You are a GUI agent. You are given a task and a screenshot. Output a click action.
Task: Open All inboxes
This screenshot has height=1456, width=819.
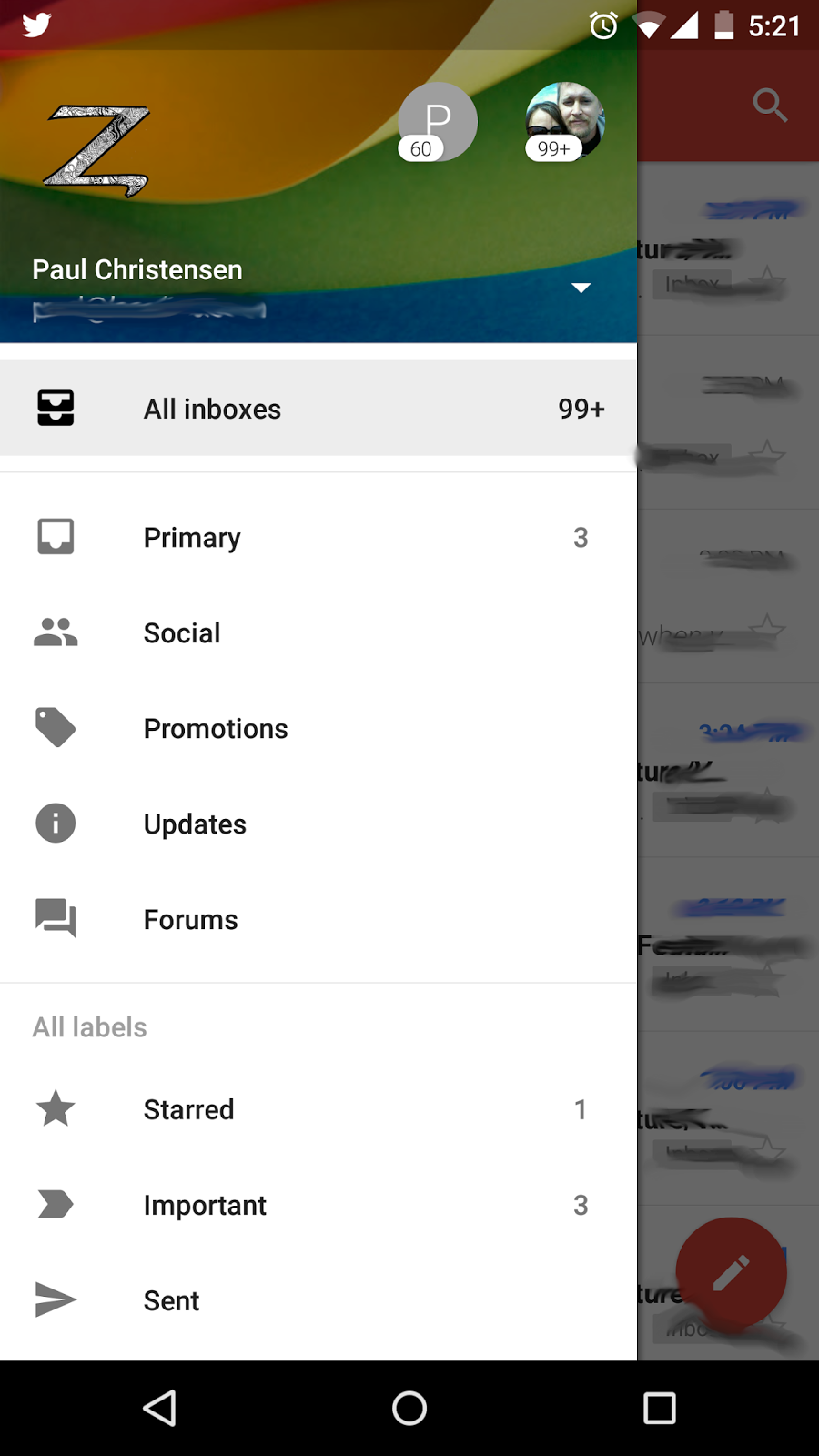[x=318, y=409]
